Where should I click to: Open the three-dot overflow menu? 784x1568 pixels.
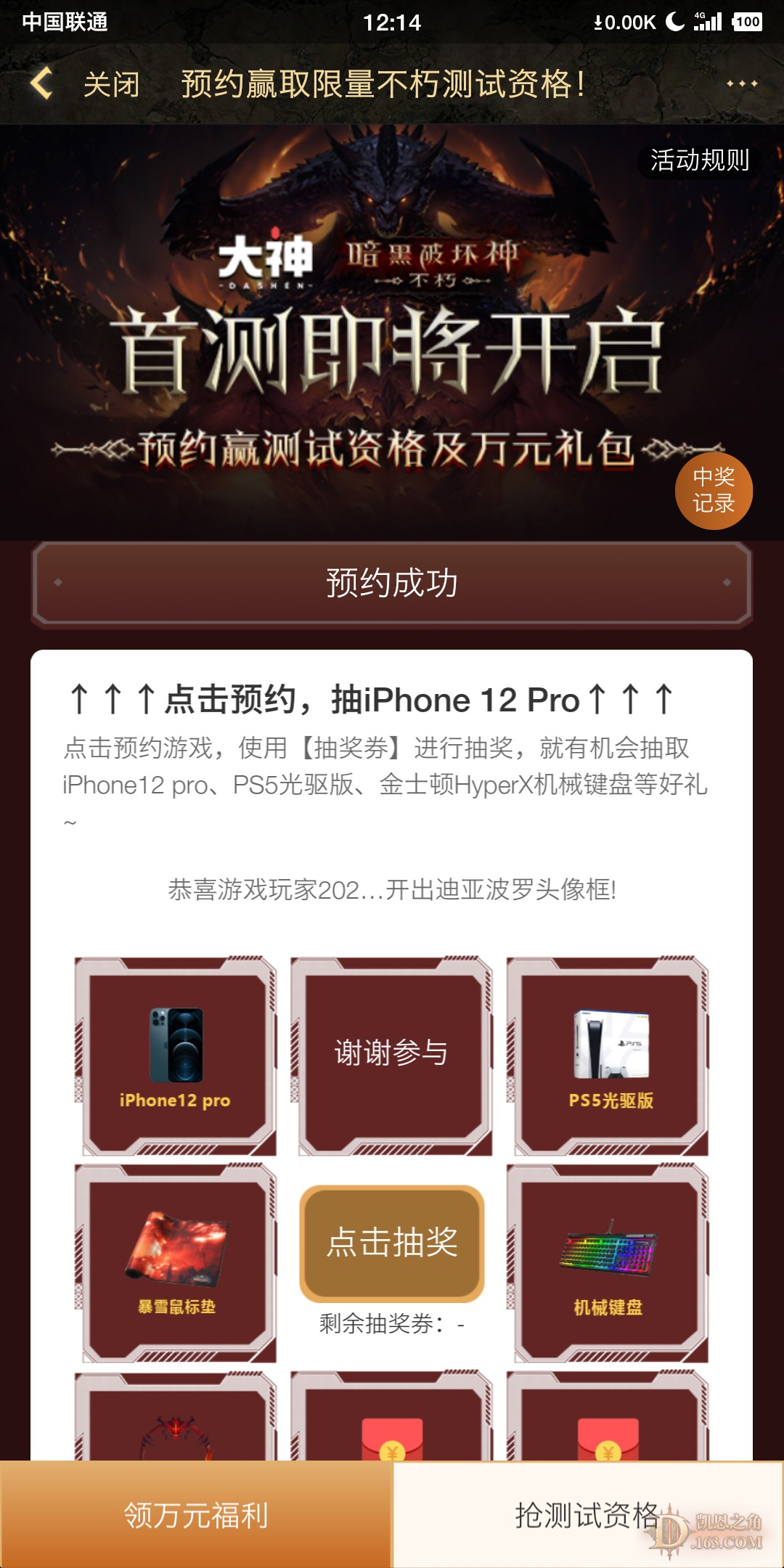[742, 84]
